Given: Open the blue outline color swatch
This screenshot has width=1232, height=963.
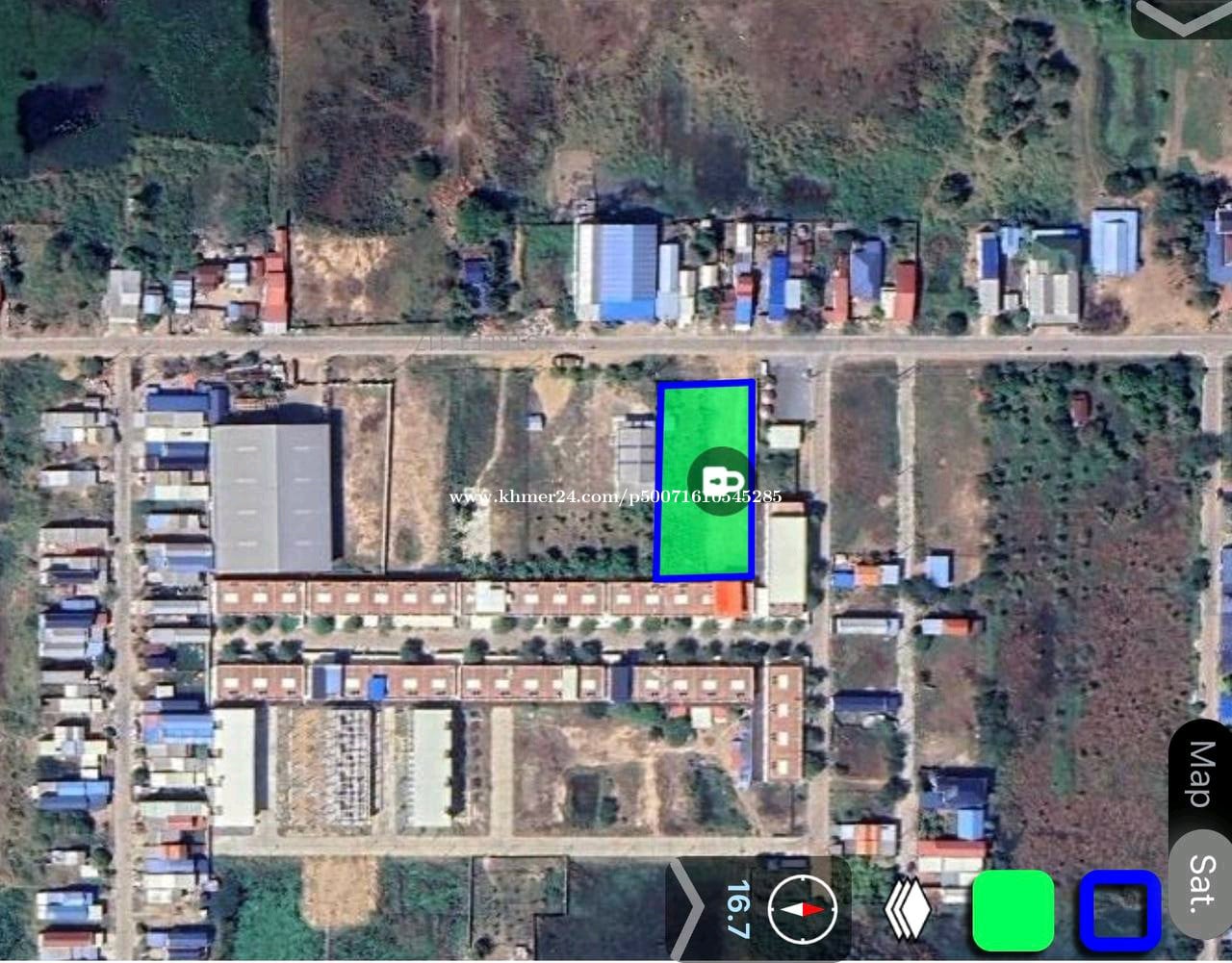Looking at the screenshot, I should pos(1119,909).
